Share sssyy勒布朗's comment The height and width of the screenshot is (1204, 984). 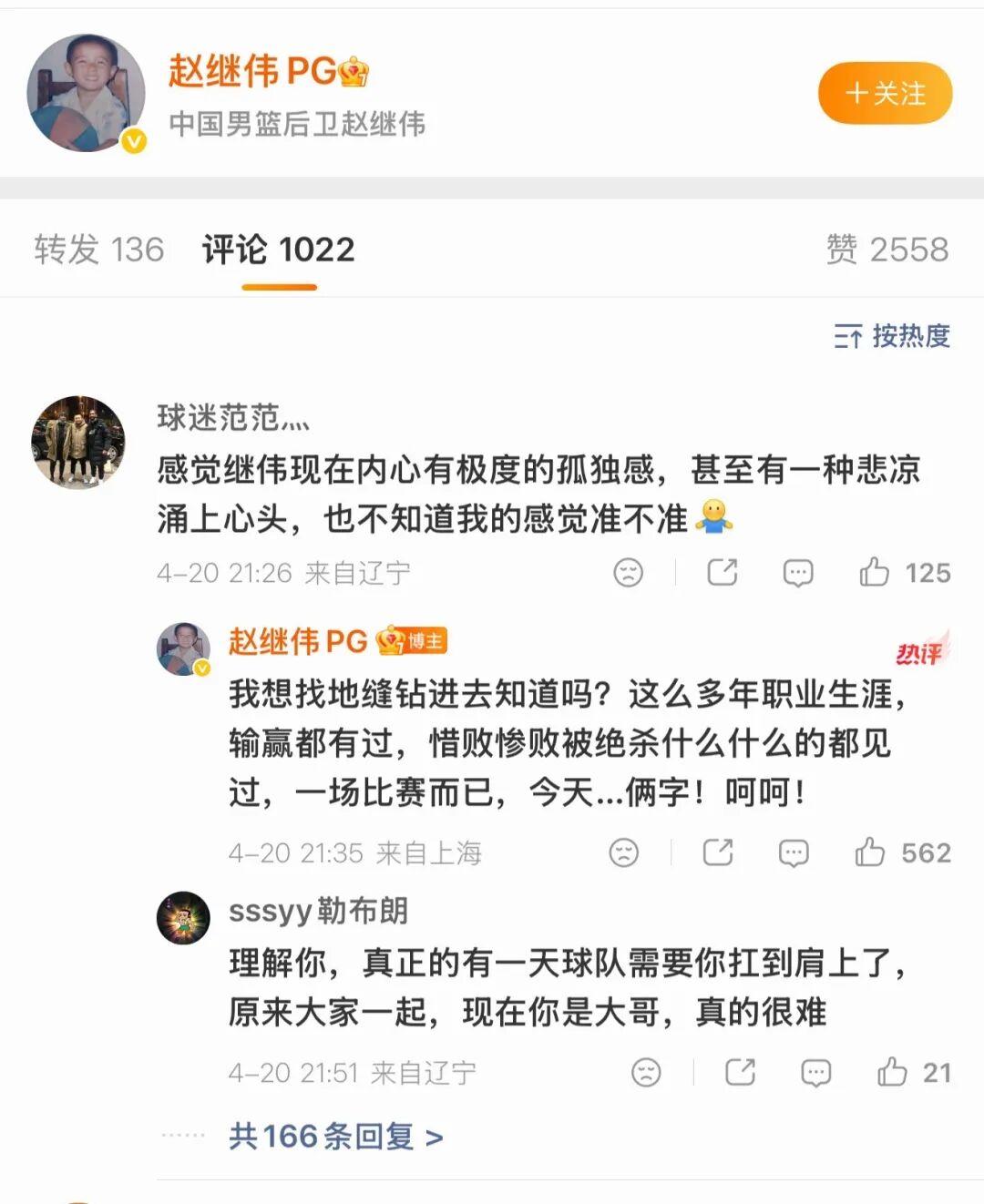click(x=740, y=1073)
